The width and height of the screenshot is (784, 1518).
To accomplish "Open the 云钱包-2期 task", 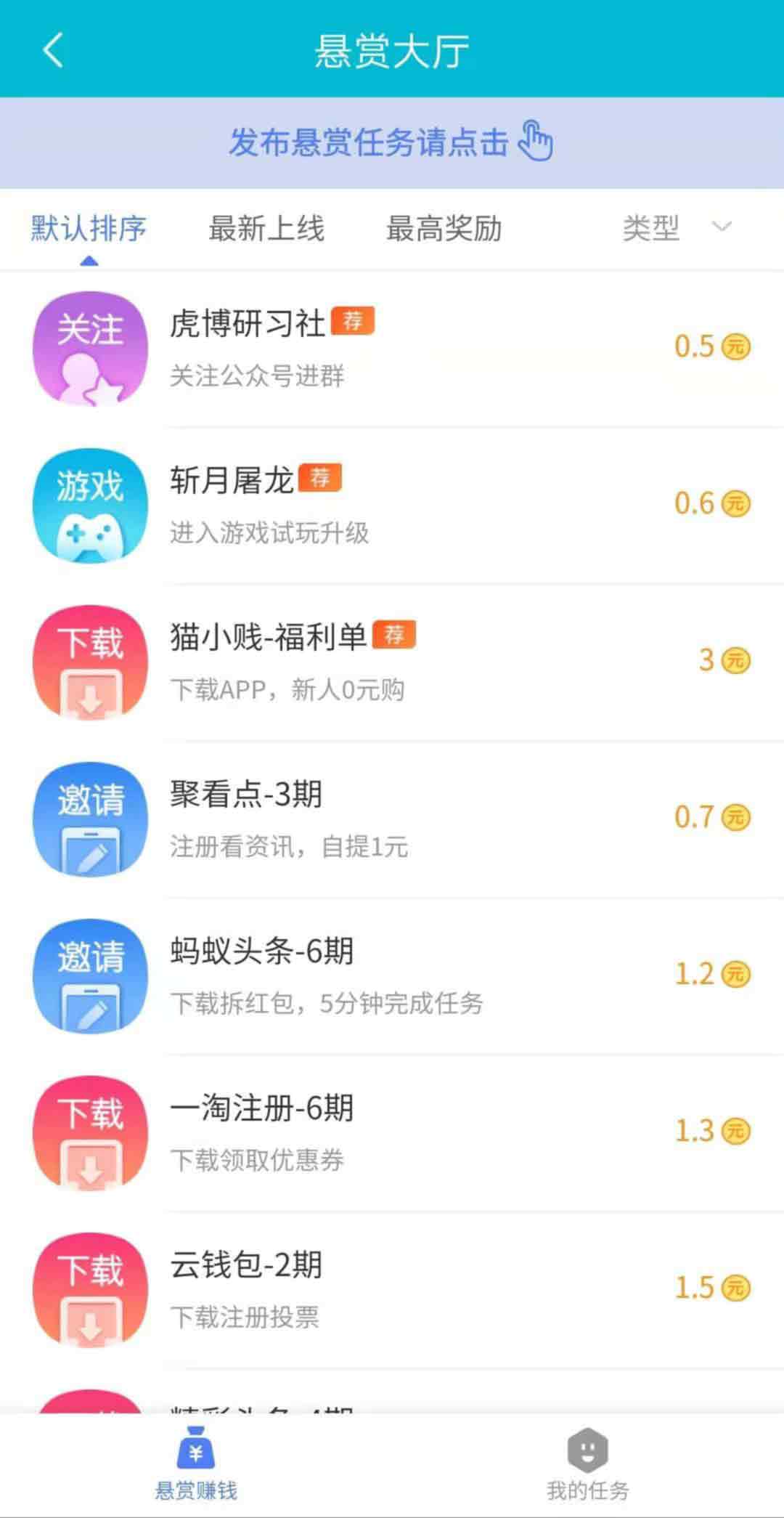I will click(x=392, y=1290).
